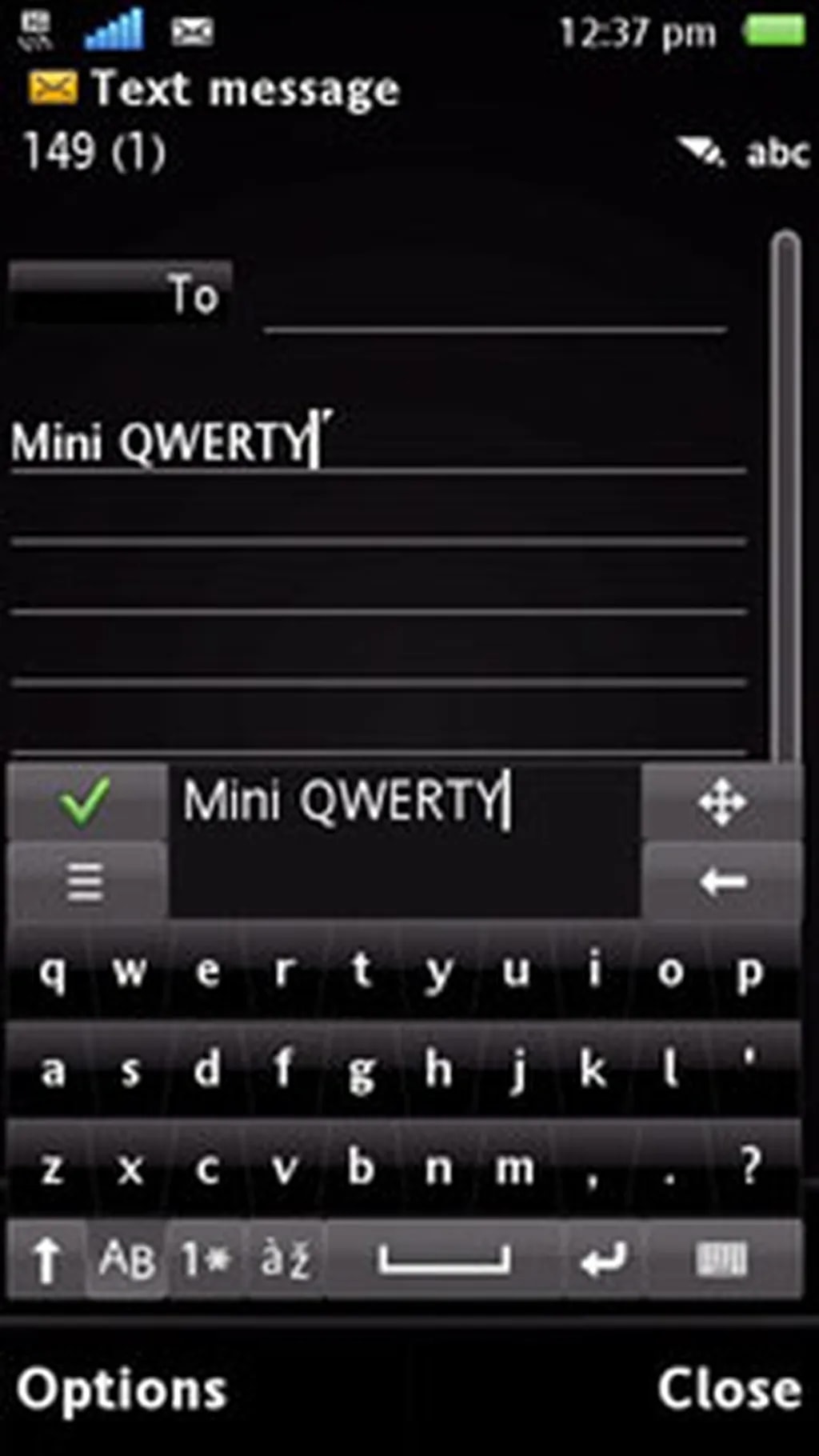
Task: Close the message editor
Action: pyautogui.click(x=729, y=1390)
